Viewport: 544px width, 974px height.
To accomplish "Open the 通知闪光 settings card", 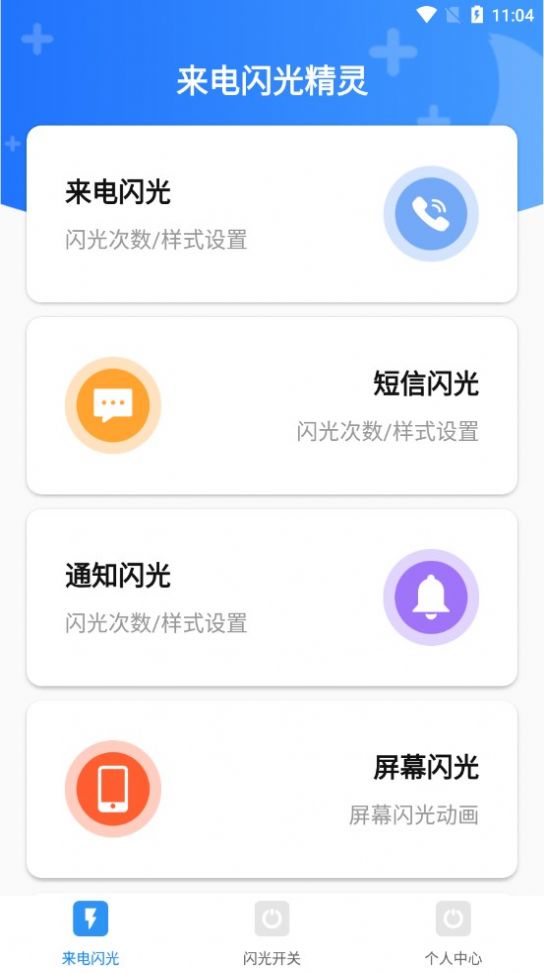I will pos(271,598).
